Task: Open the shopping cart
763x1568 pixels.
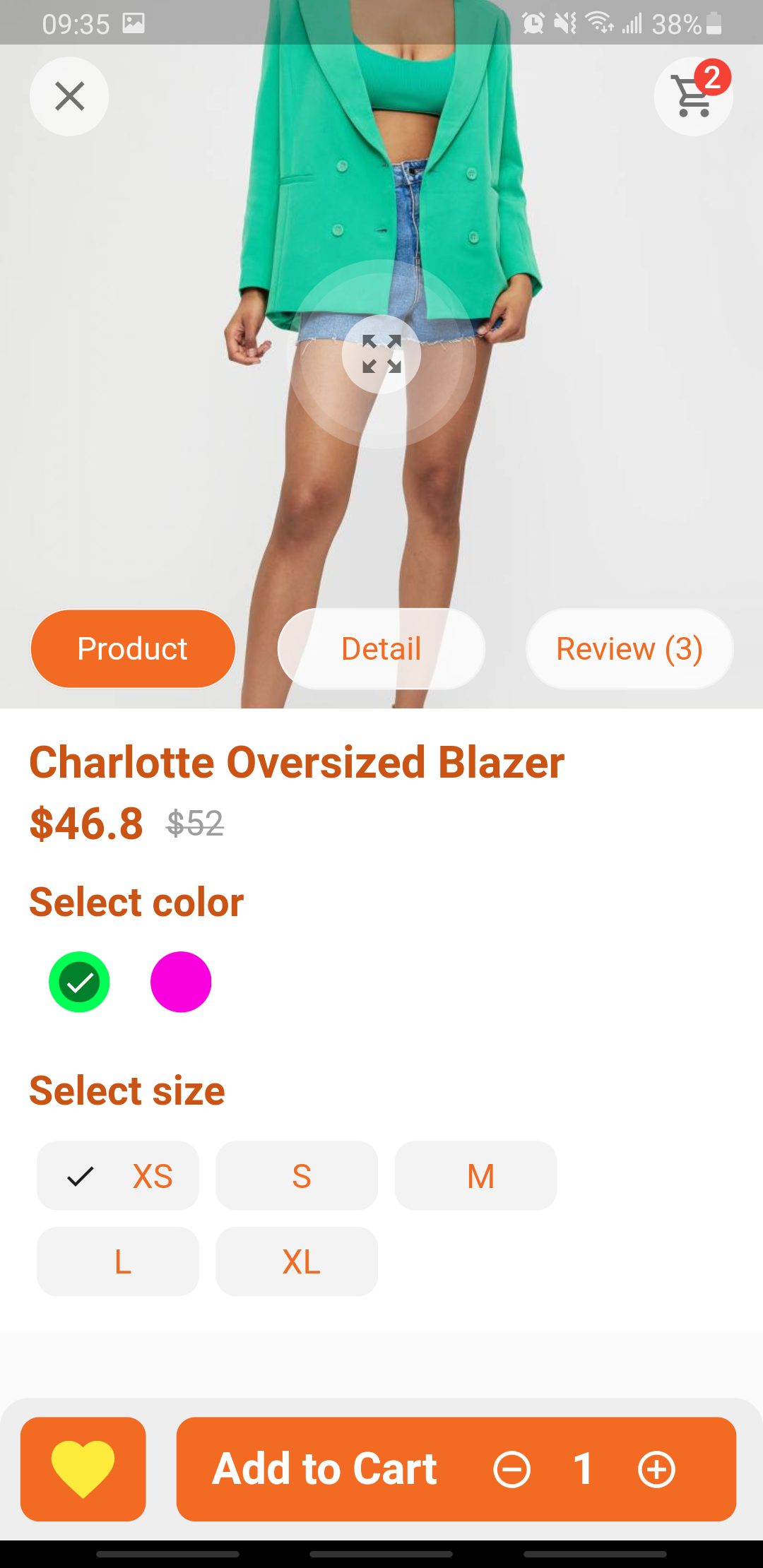Action: tap(693, 96)
